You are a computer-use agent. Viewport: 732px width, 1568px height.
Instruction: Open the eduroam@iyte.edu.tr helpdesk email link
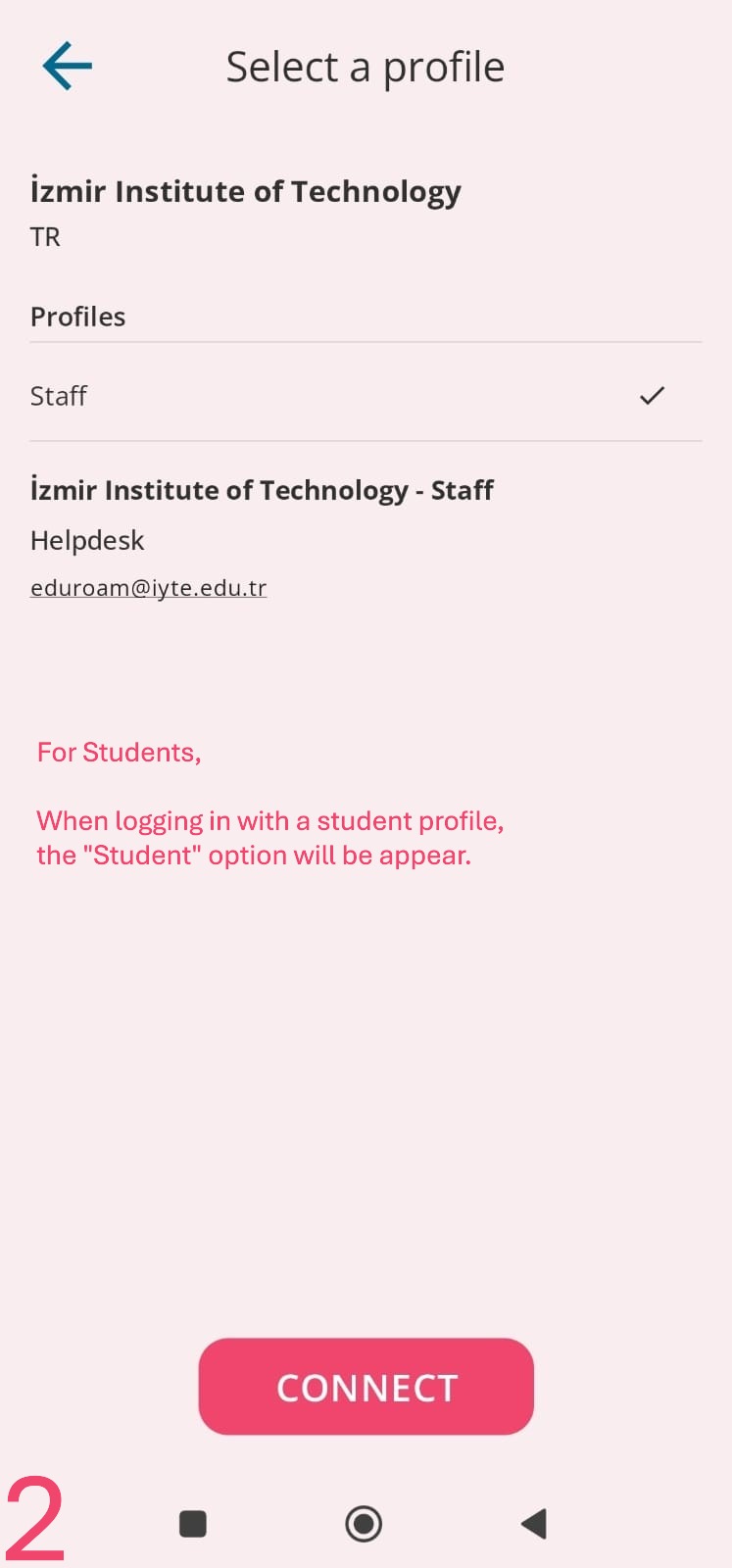[x=148, y=588]
